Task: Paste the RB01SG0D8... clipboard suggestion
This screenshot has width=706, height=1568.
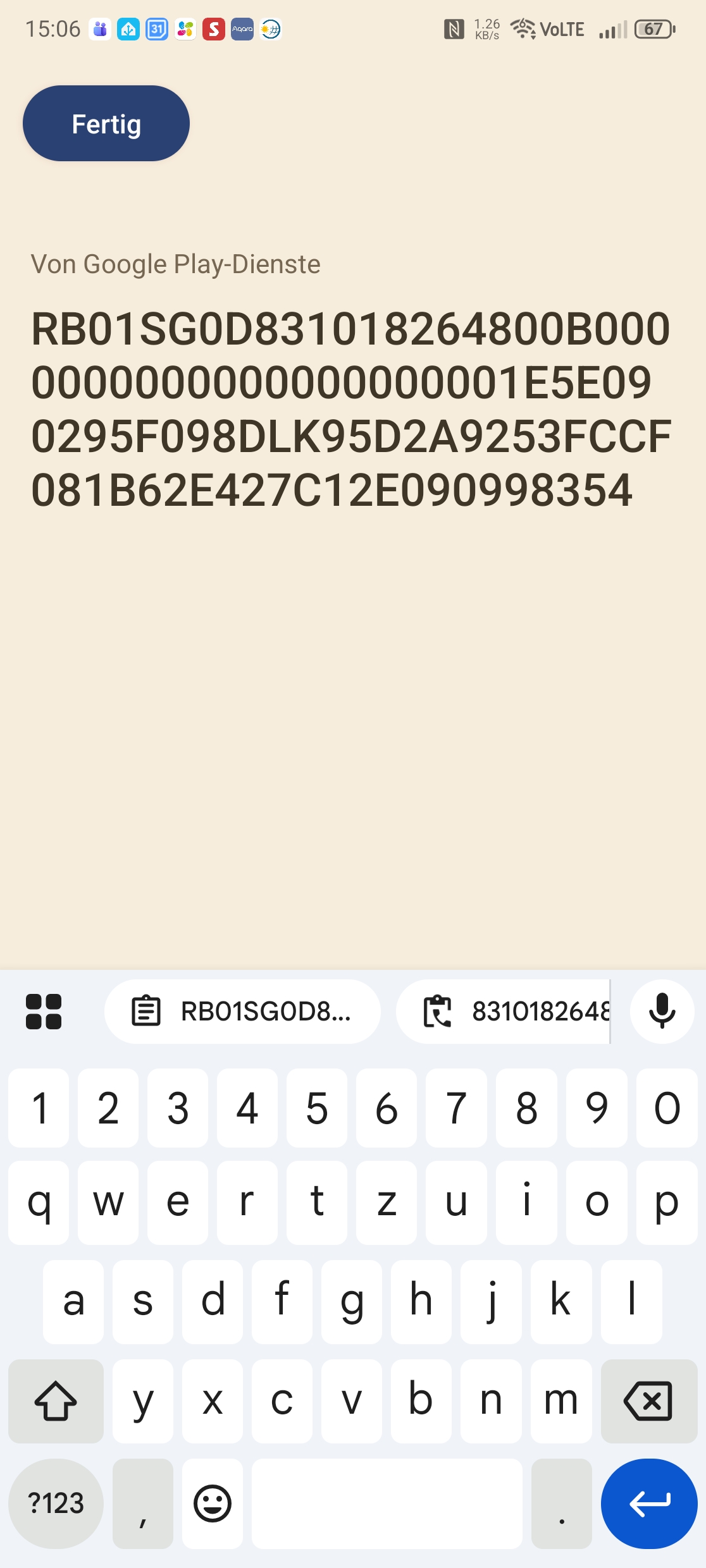Action: coord(242,1012)
